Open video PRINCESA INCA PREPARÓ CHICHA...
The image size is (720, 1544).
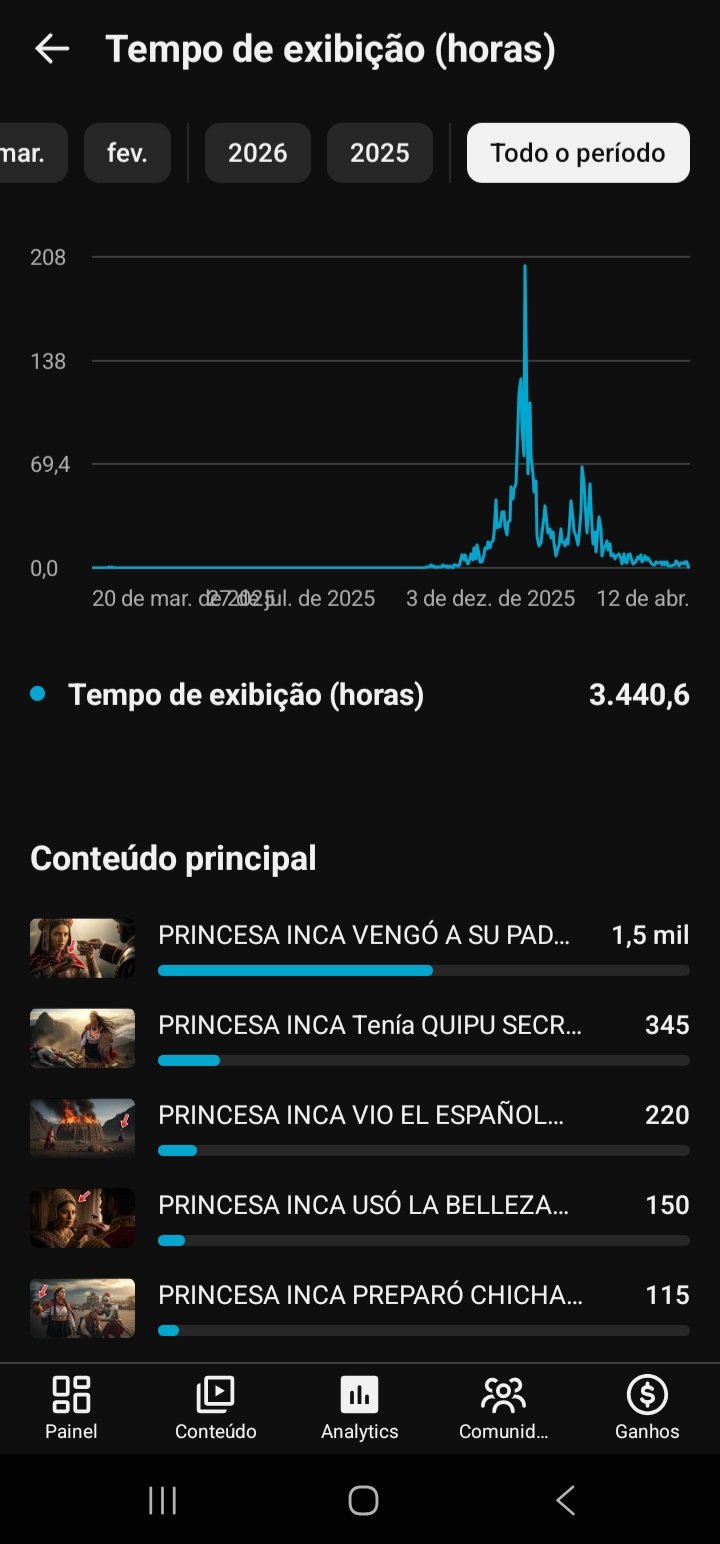coord(370,1296)
